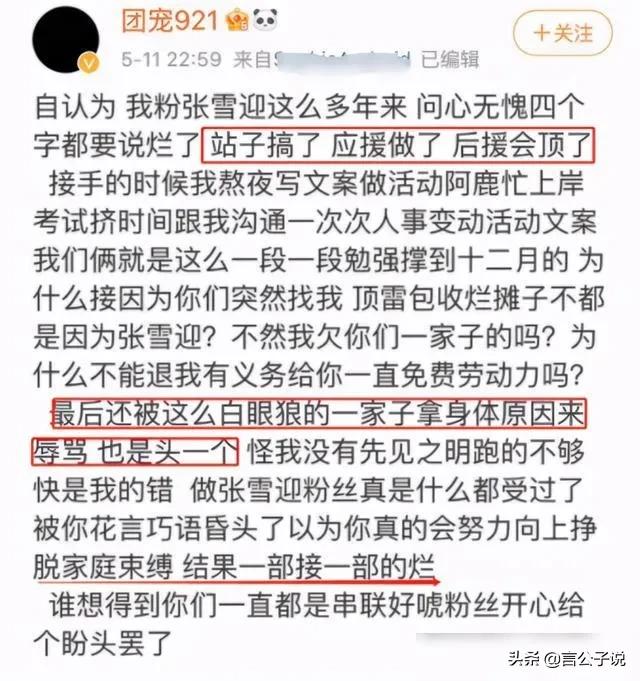Open the 团宠921 username profile link
Image resolution: width=640 pixels, height=681 pixels.
(169, 20)
